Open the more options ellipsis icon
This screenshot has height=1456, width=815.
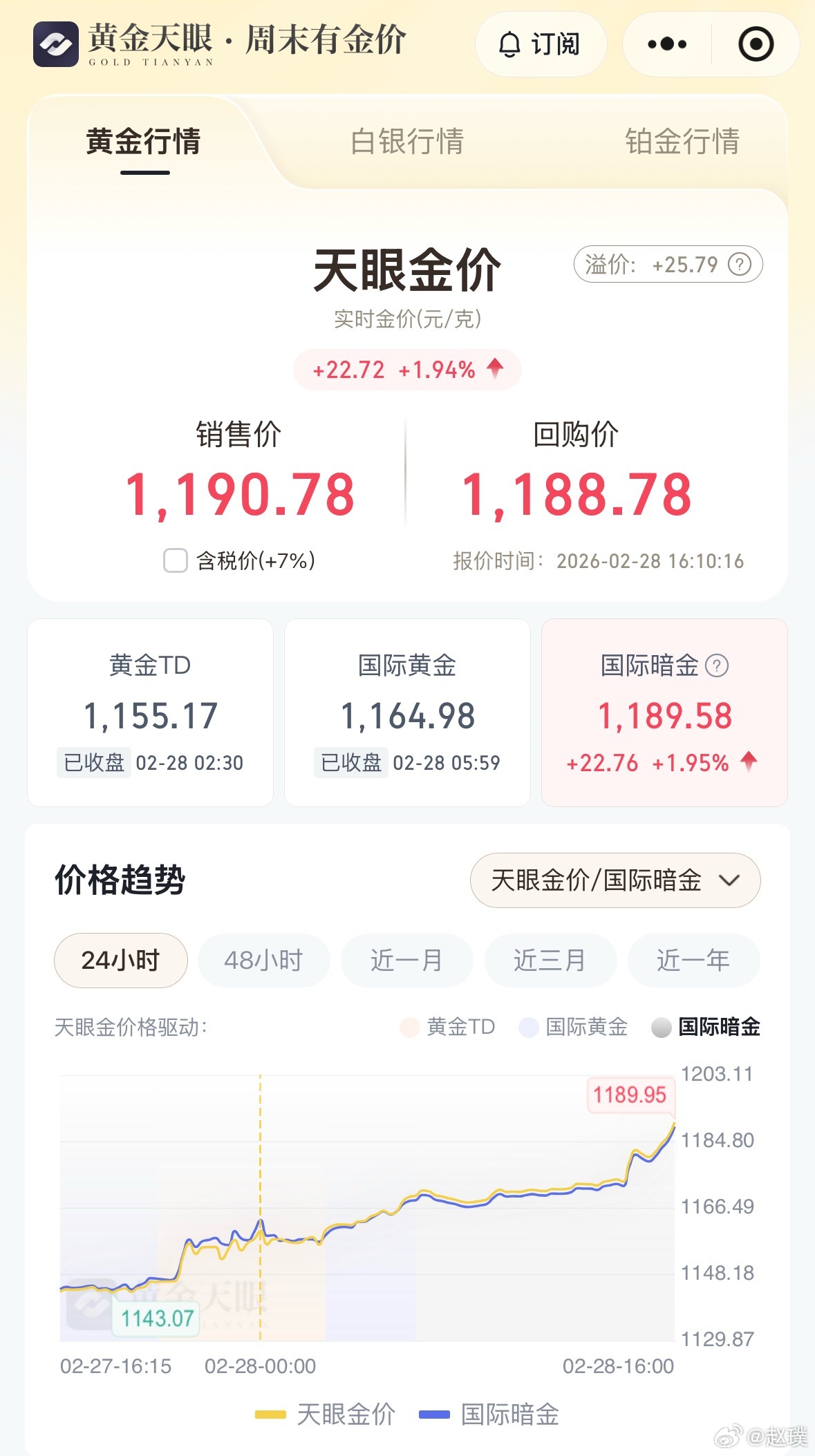coord(666,43)
